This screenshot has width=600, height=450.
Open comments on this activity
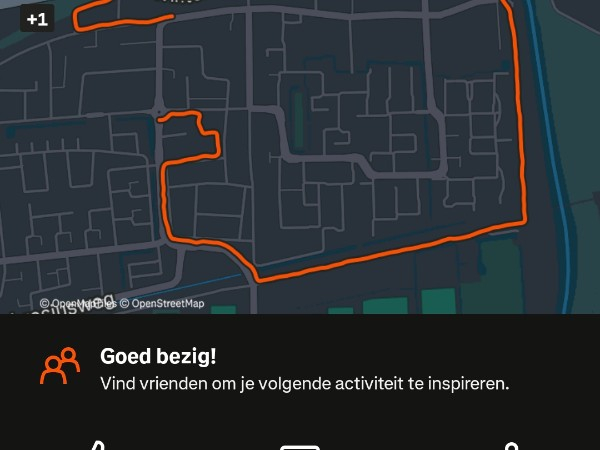click(x=300, y=446)
